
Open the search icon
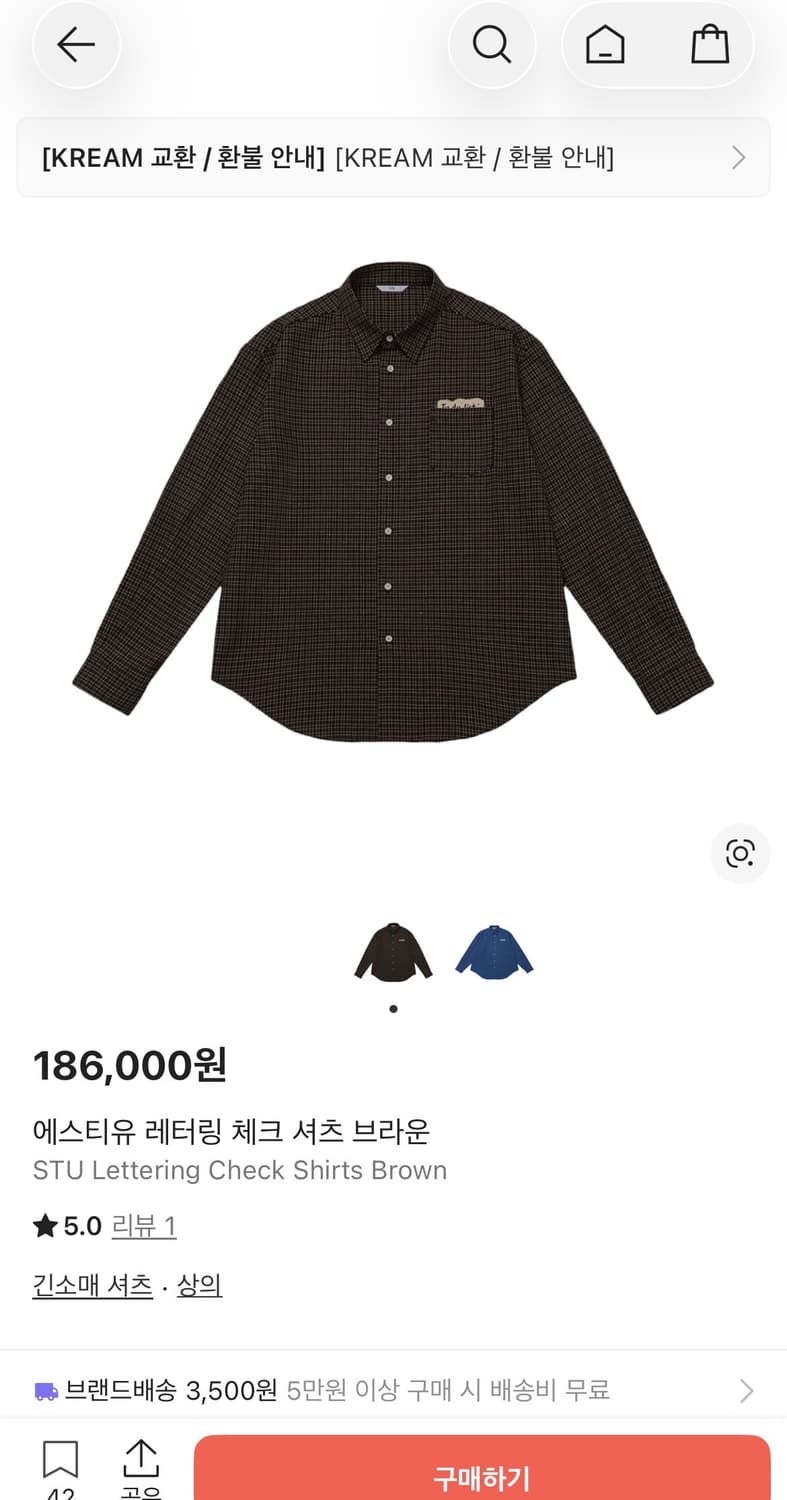492,44
